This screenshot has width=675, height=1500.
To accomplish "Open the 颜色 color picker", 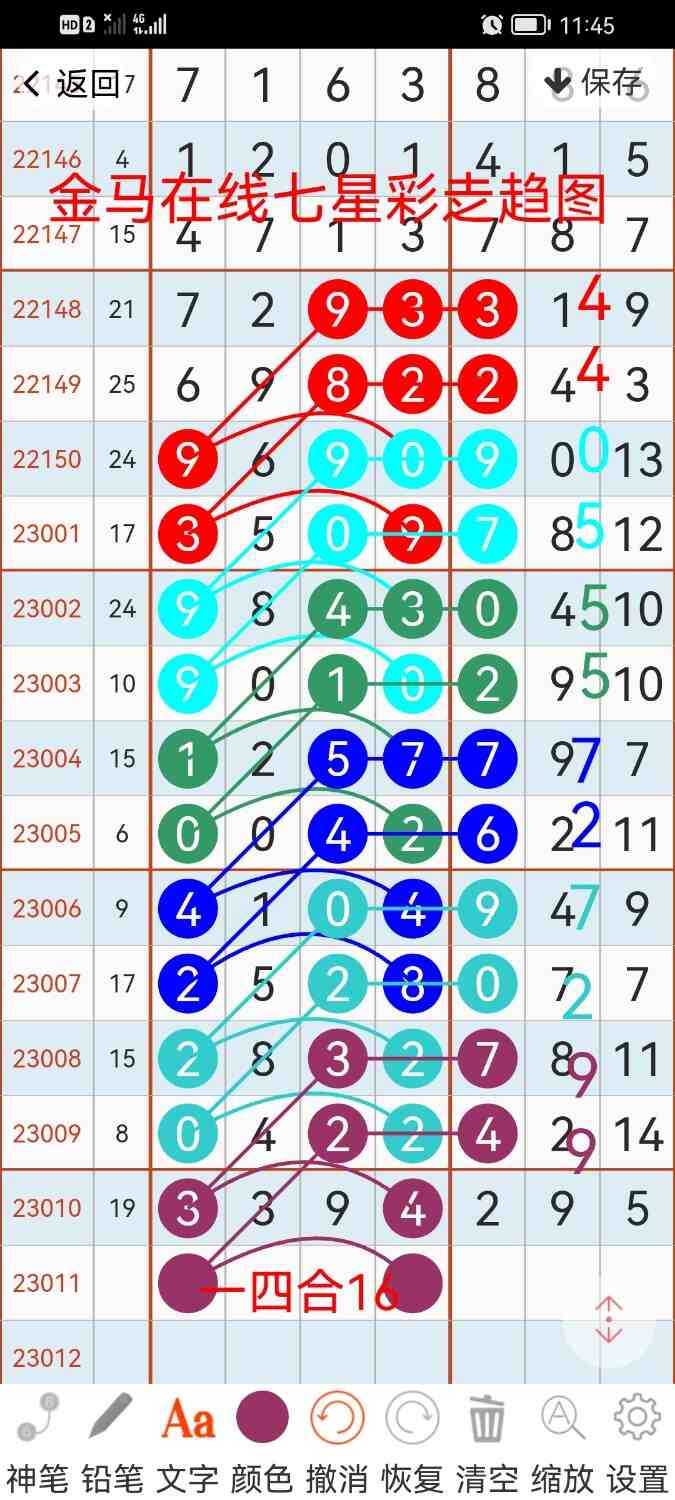I will pyautogui.click(x=262, y=1438).
